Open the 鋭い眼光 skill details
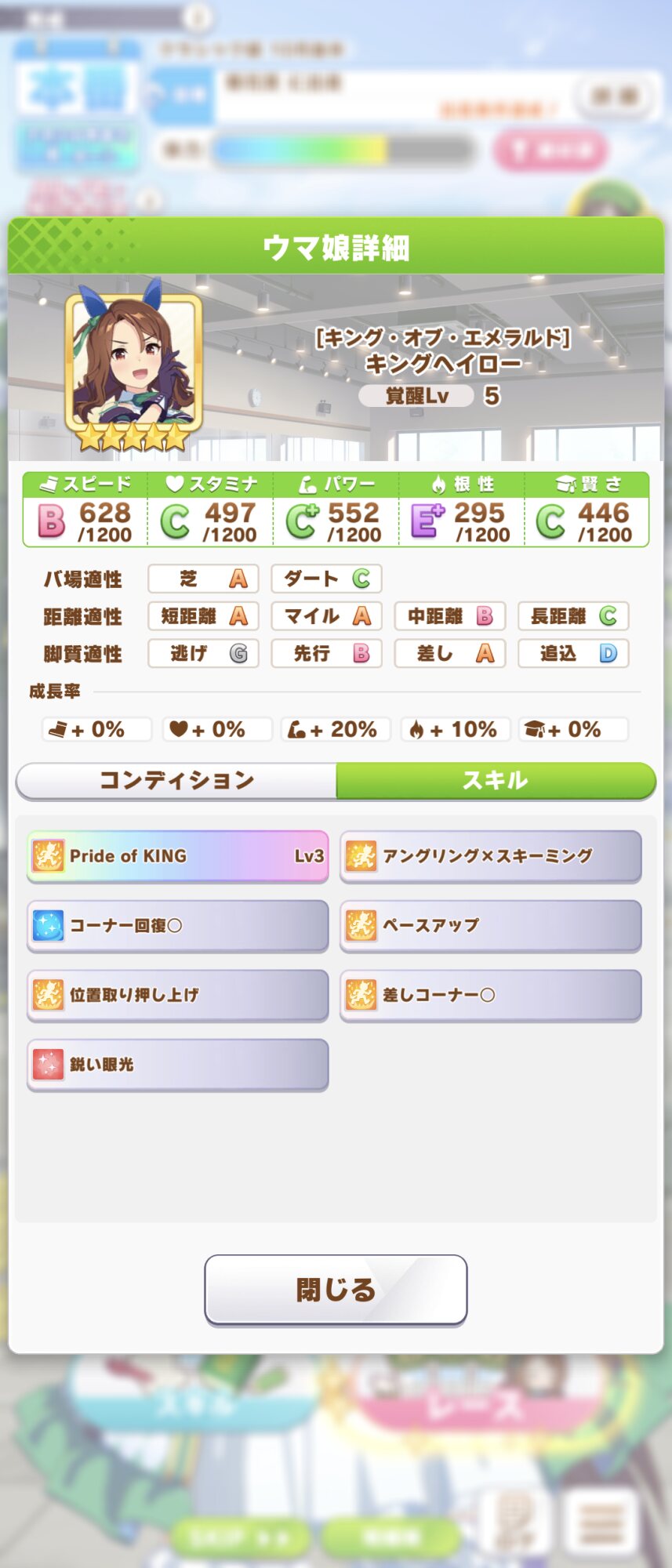Image resolution: width=672 pixels, height=1568 pixels. pos(178,1064)
